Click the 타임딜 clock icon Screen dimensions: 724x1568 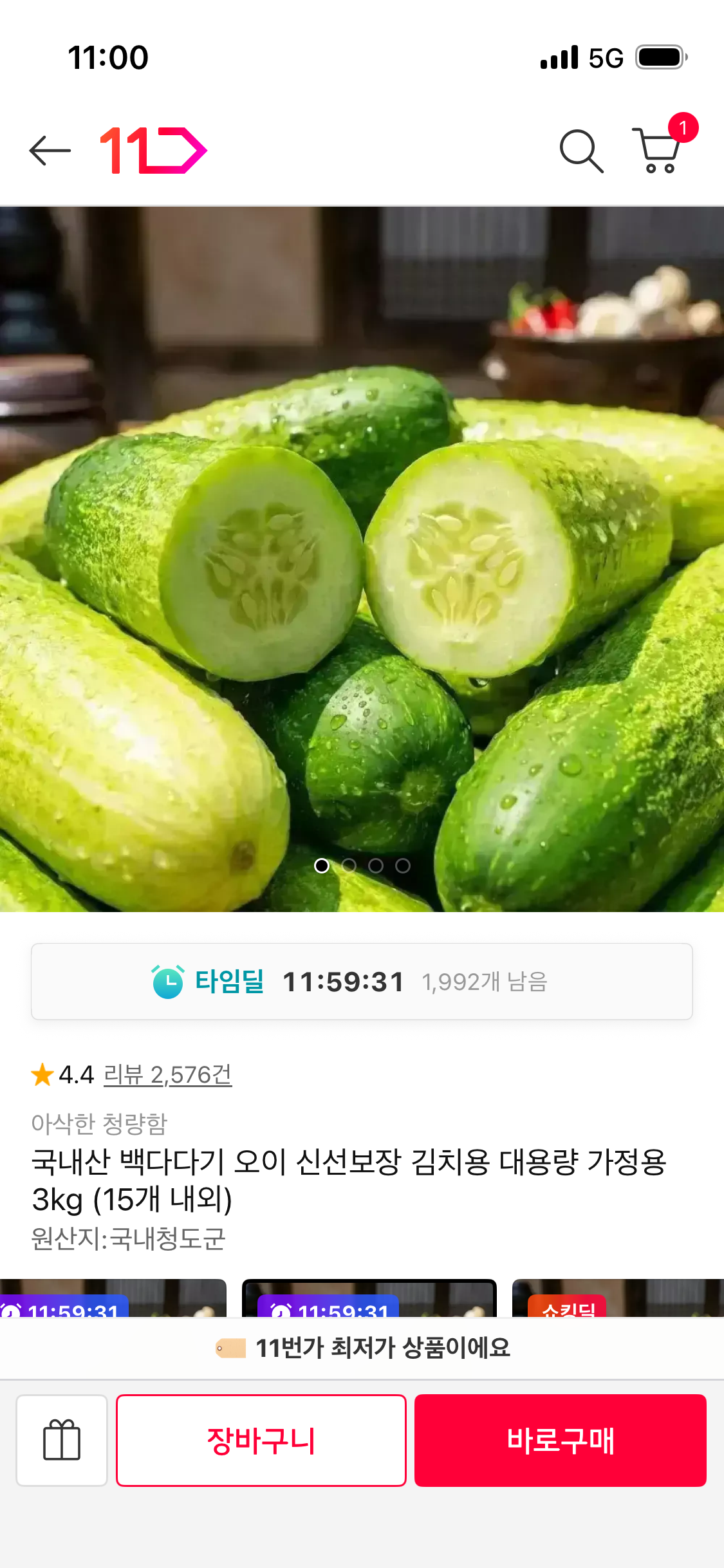click(x=167, y=981)
